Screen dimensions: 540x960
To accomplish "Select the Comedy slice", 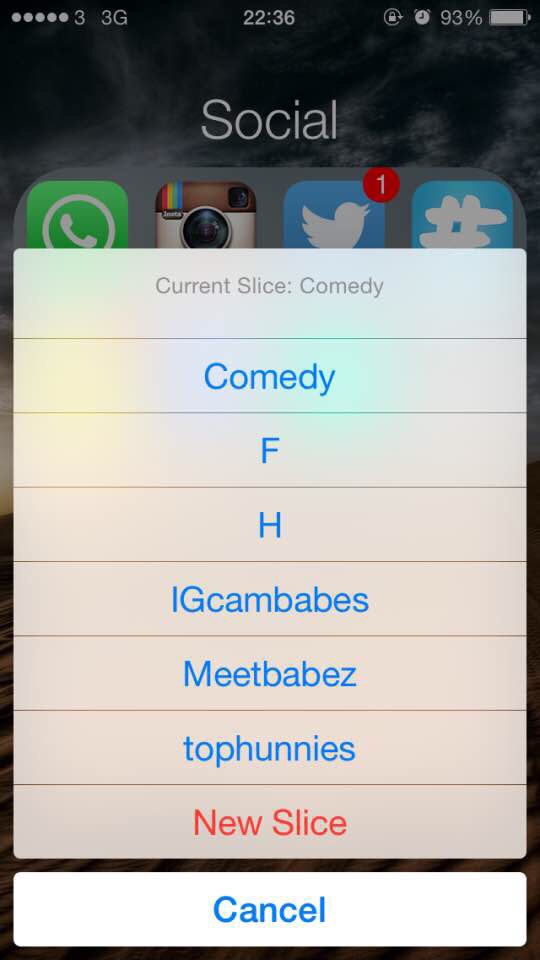I will click(269, 376).
